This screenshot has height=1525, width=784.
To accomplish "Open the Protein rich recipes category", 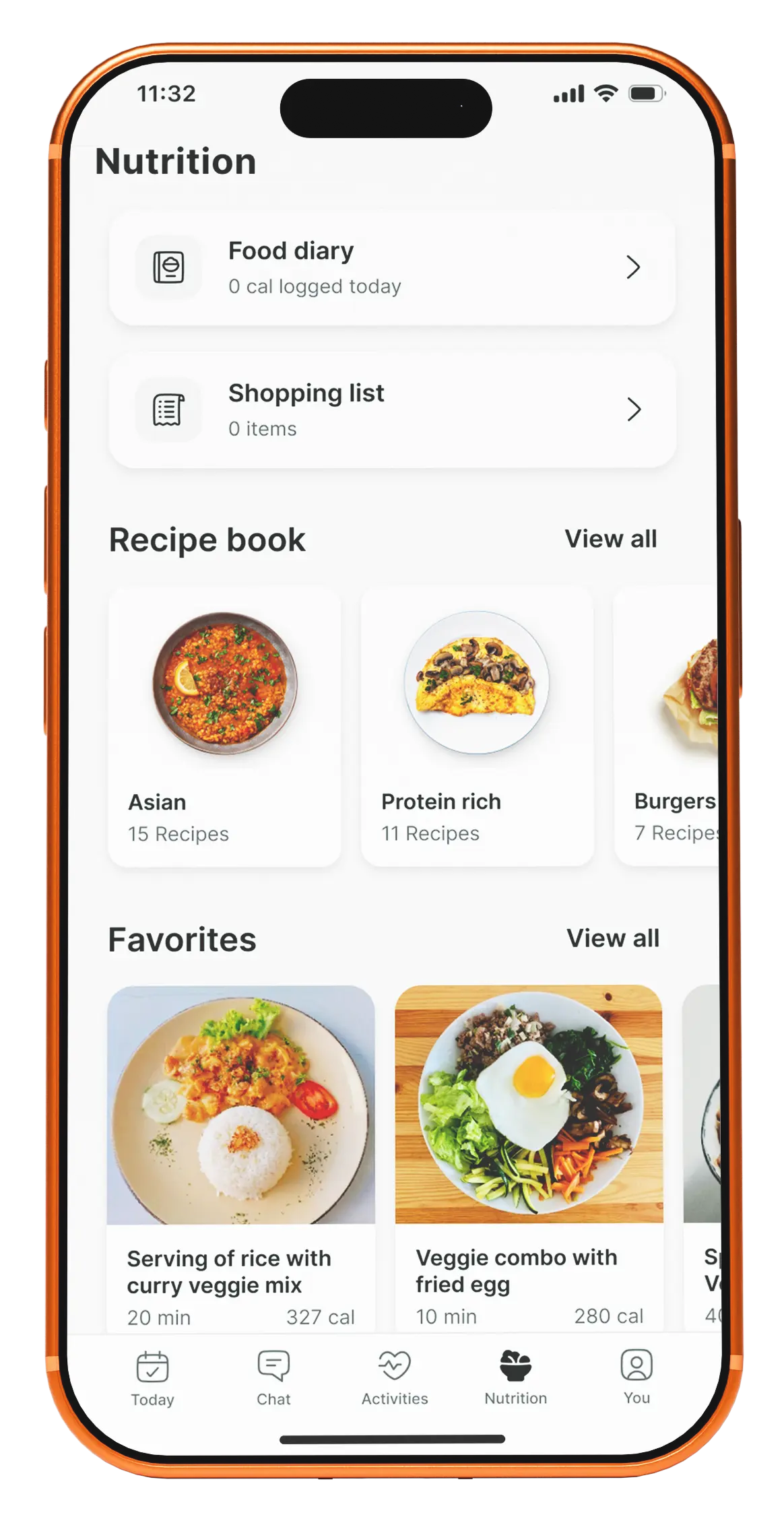I will 477,726.
